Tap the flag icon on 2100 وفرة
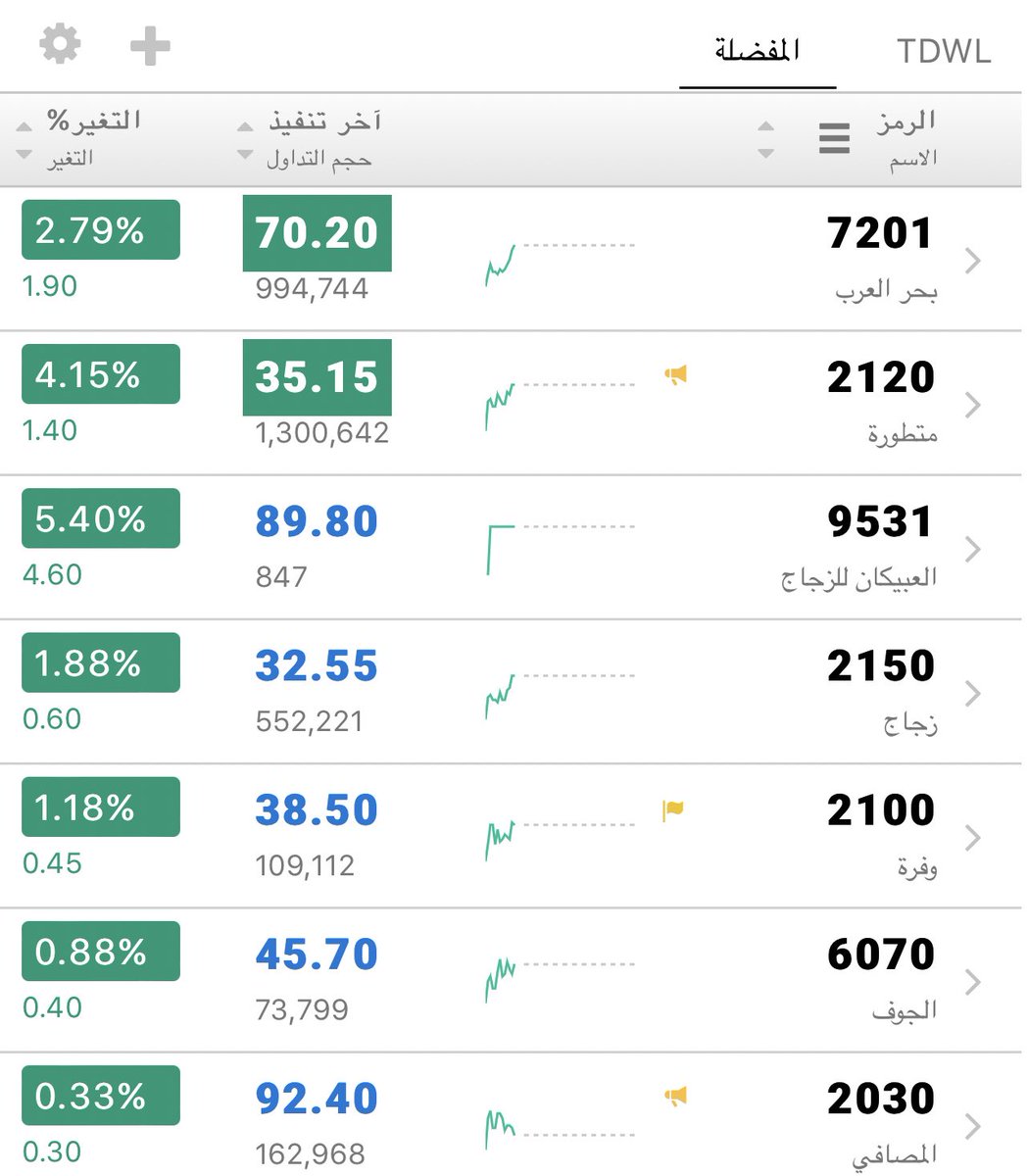The height and width of the screenshot is (1176, 1028). (x=673, y=809)
